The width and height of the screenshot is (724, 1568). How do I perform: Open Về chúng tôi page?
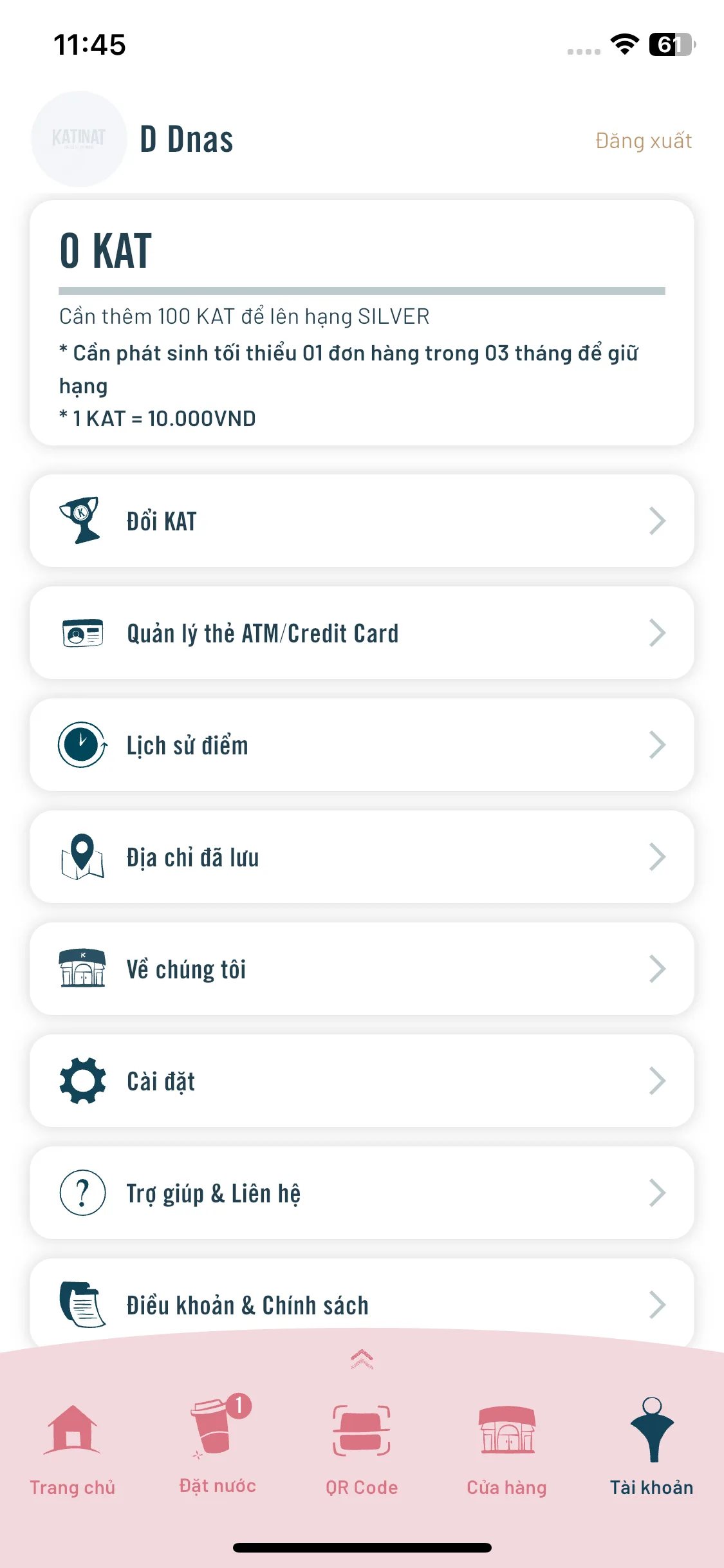(x=362, y=969)
